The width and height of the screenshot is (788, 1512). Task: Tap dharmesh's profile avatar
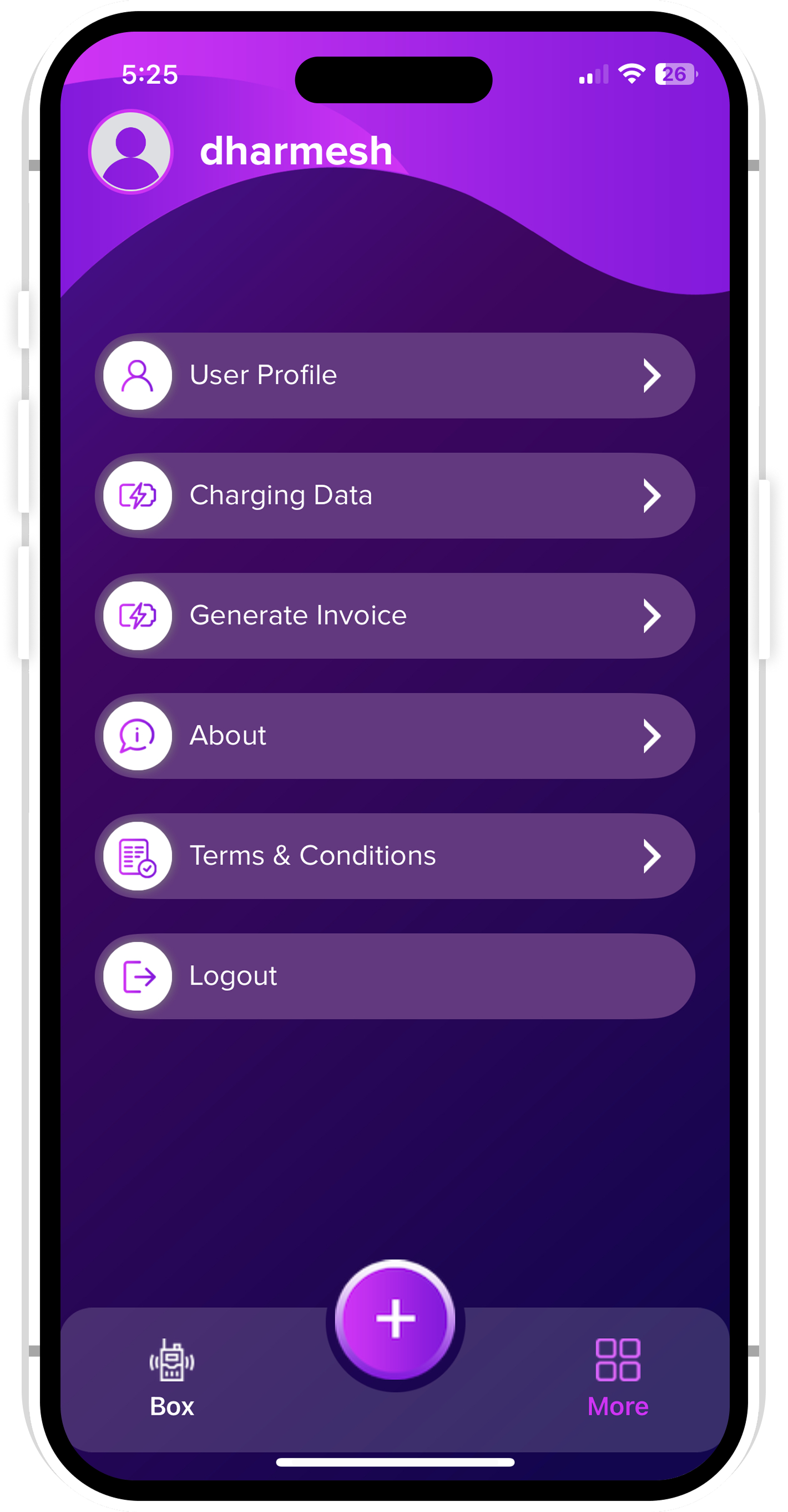[x=131, y=152]
